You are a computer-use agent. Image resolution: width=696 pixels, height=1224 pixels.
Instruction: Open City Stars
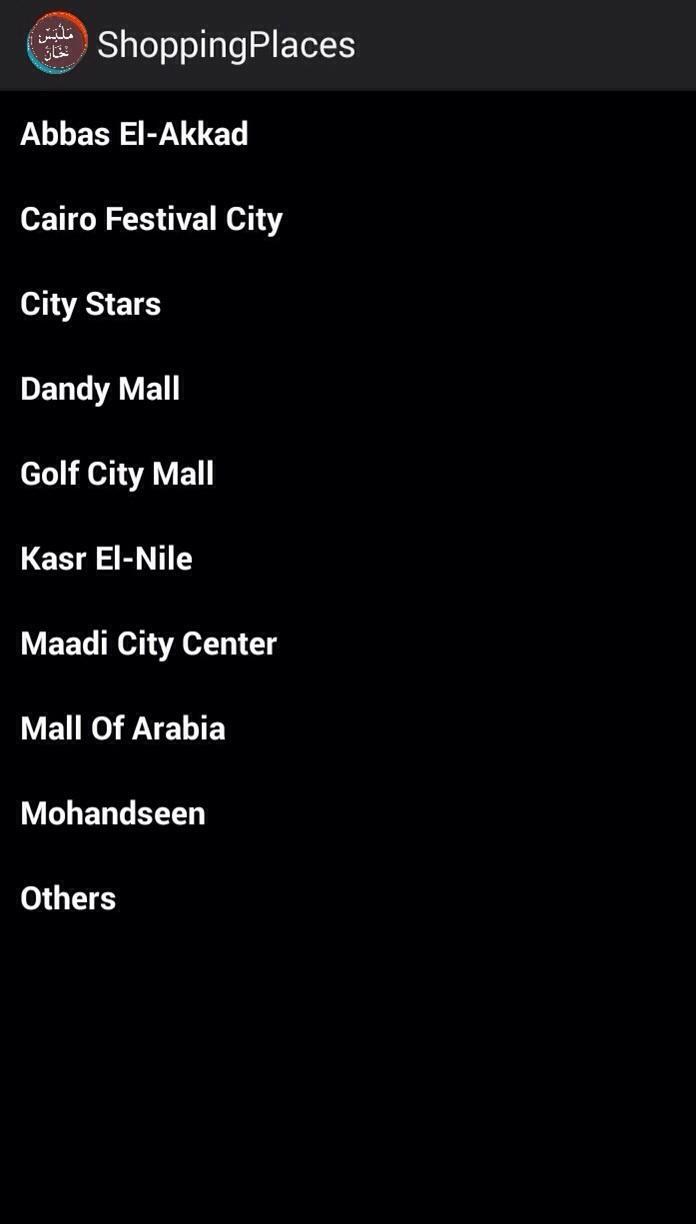tap(90, 304)
